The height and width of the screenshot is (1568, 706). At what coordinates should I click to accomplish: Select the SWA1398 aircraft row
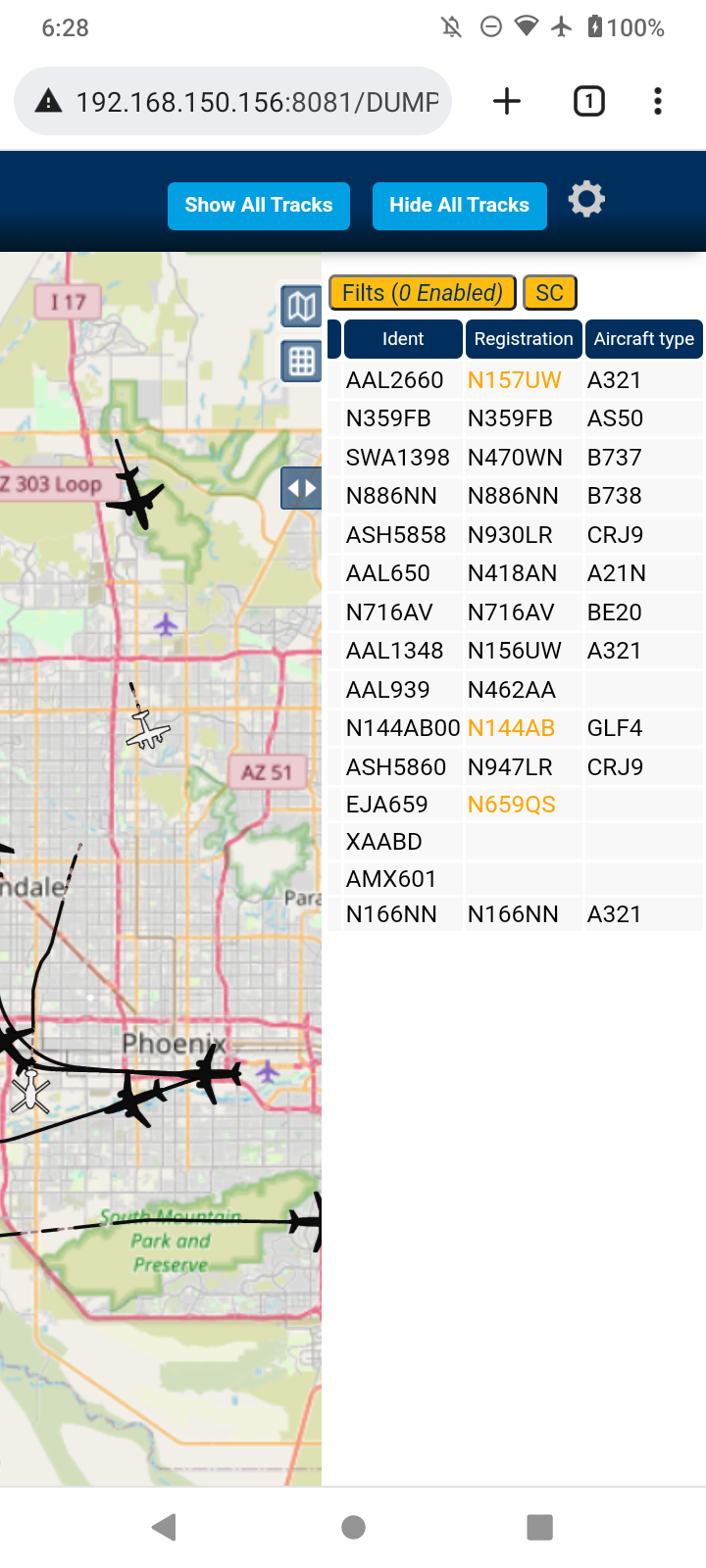point(516,458)
